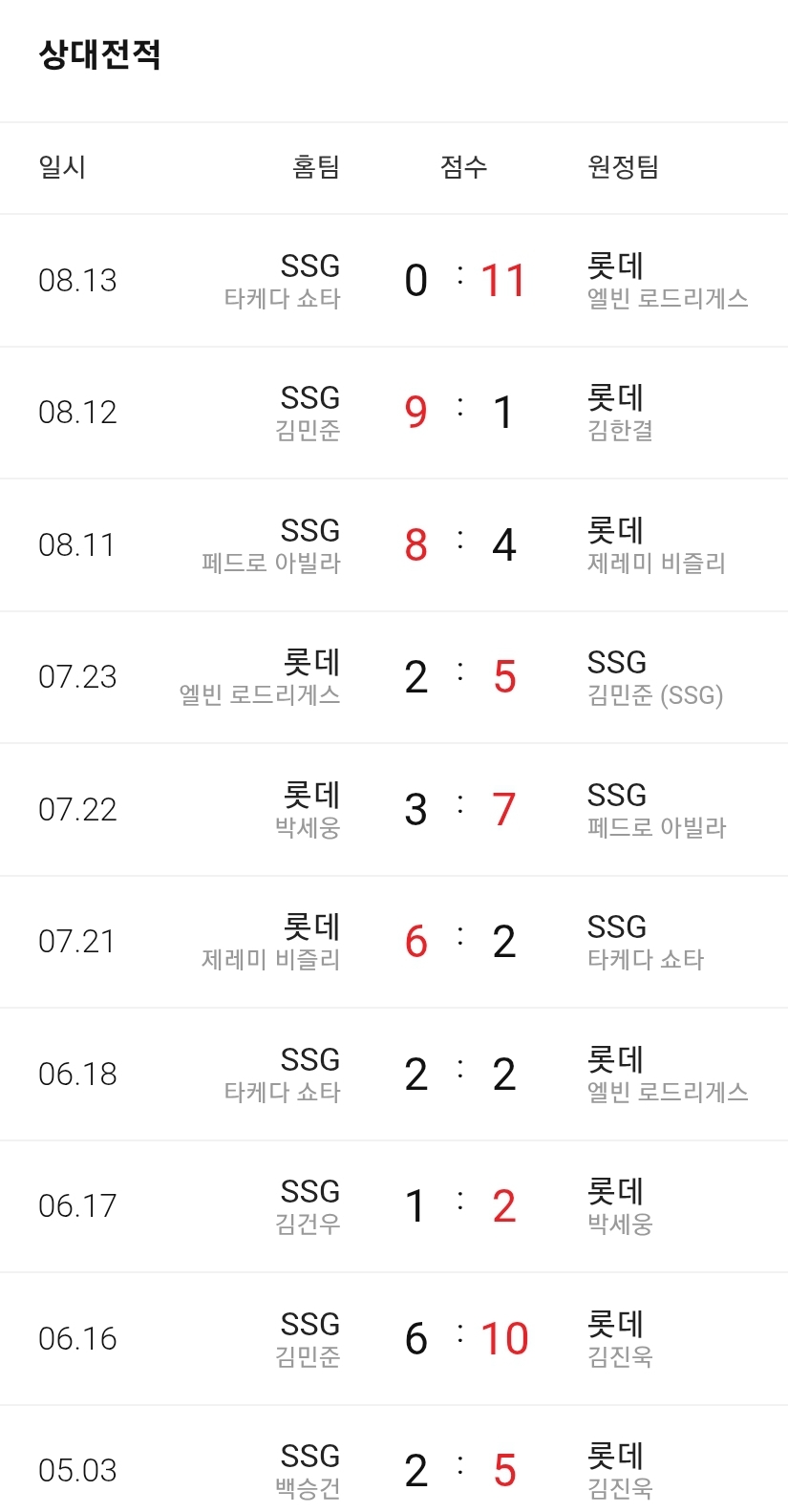View the 08.11 SSG 8:4 롯데 match
Viewport: 788px width, 1512px height.
[x=394, y=545]
